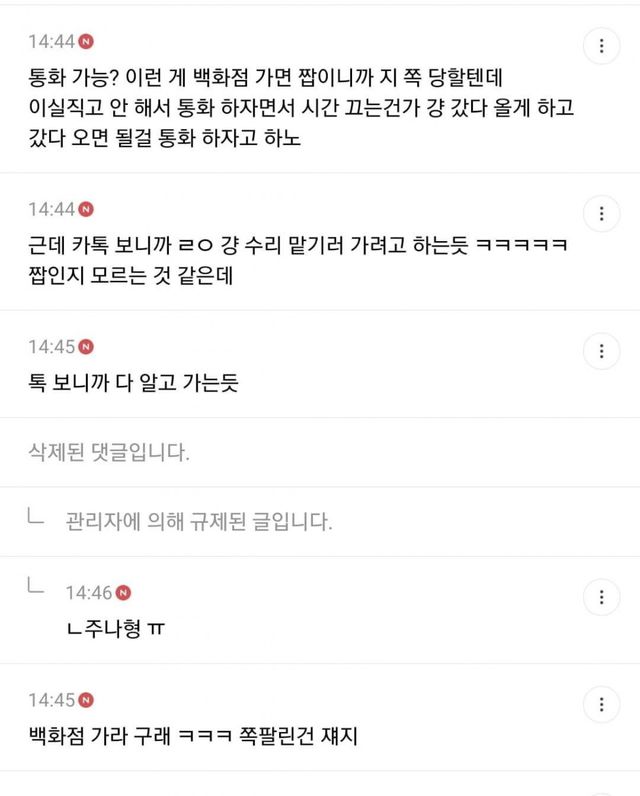Viewport: 640px width, 796px height.
Task: Open the more menu on the '근데 카톡 보니까' comment
Action: (x=601, y=214)
